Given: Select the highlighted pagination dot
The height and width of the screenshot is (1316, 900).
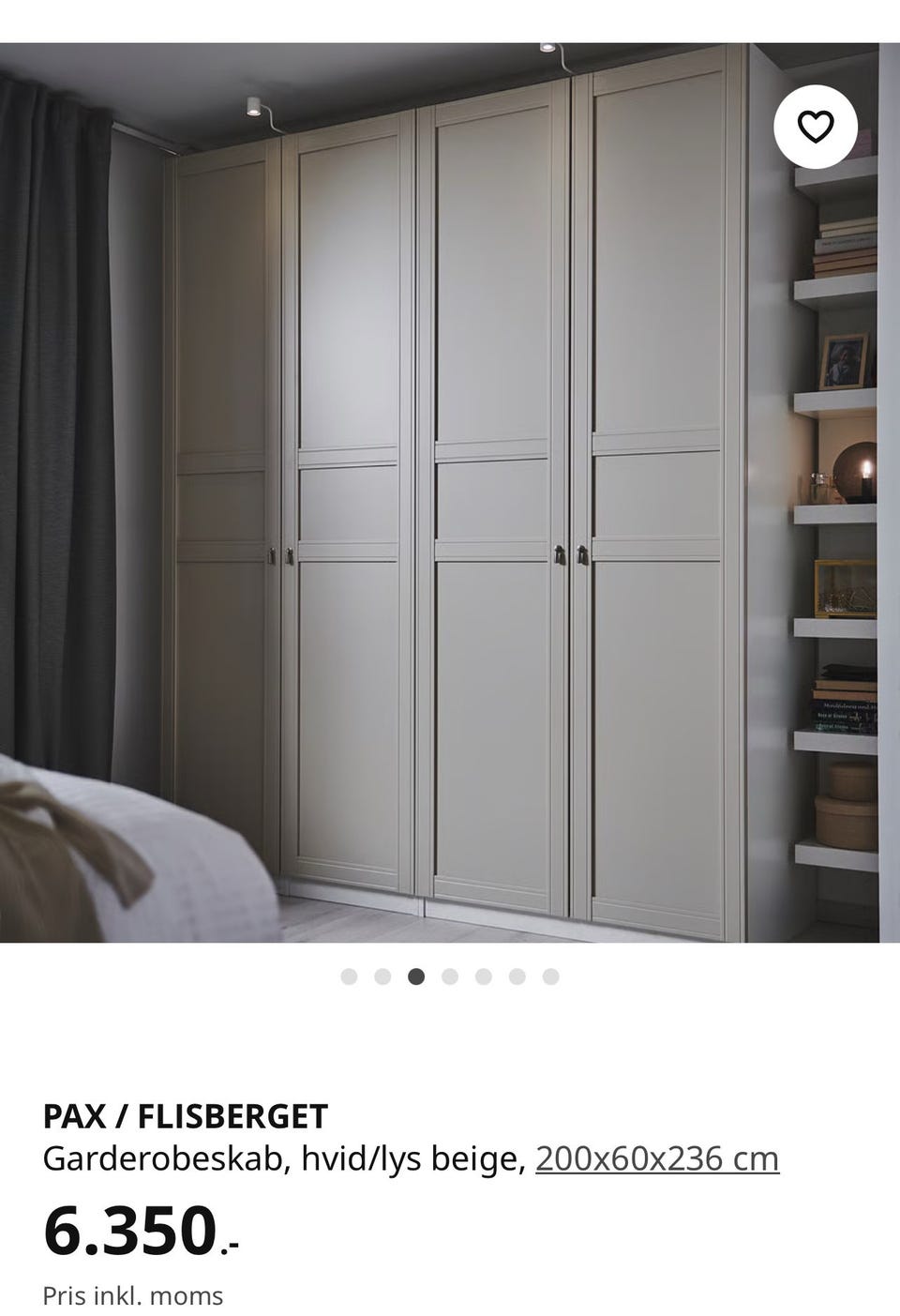Looking at the screenshot, I should point(415,976).
